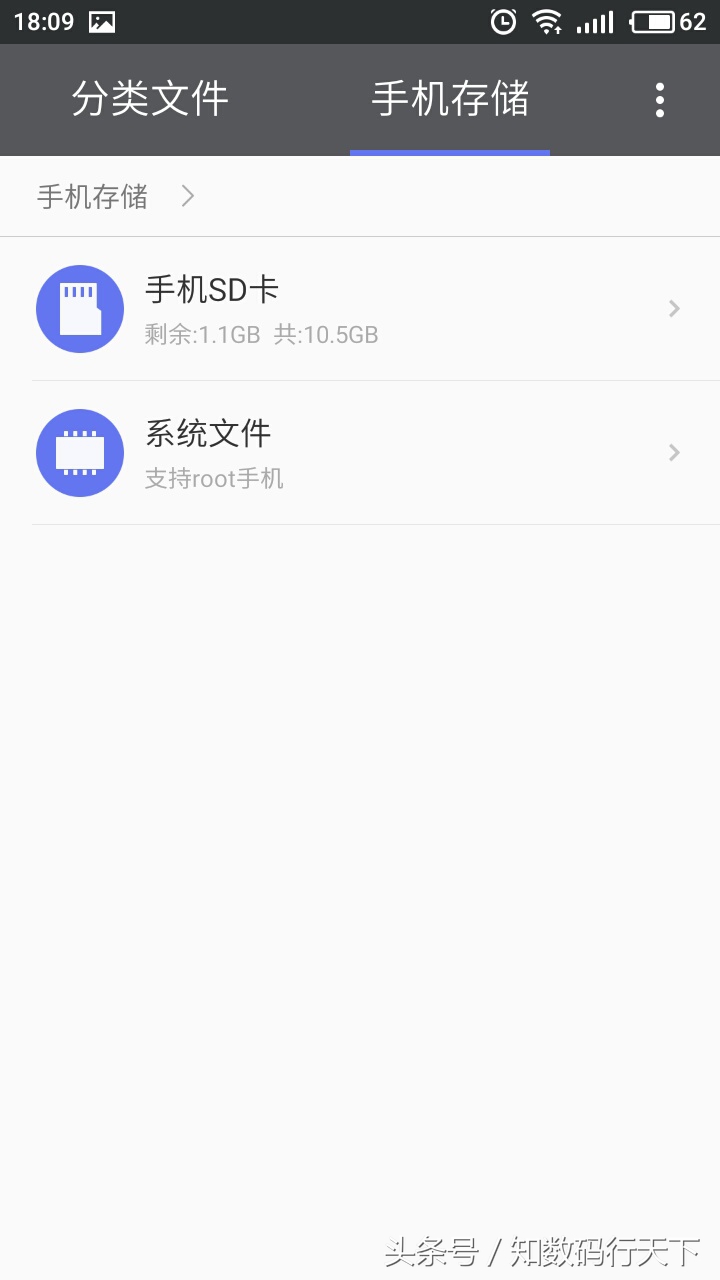Tap the alarm clock status bar icon

click(503, 22)
